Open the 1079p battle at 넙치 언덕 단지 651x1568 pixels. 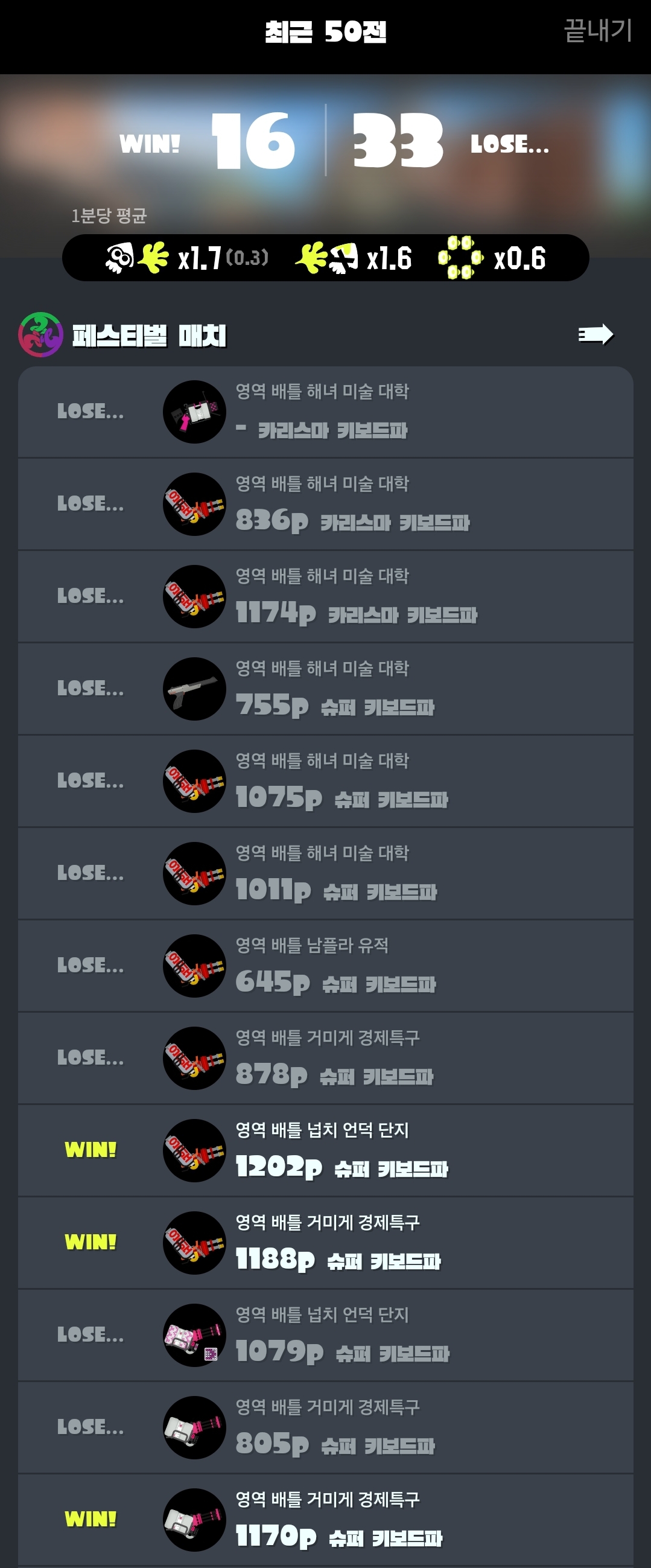pos(326,1336)
